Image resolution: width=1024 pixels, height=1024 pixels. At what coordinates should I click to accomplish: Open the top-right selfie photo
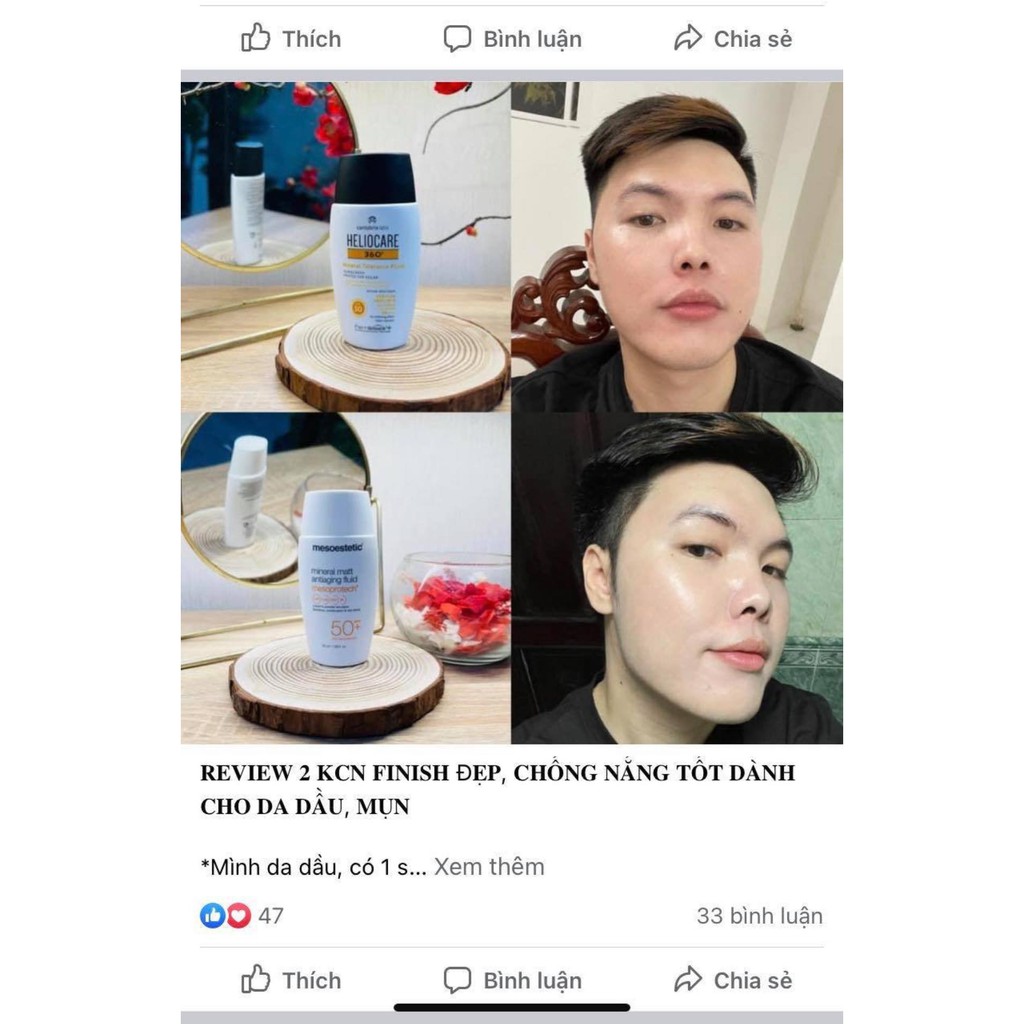677,246
